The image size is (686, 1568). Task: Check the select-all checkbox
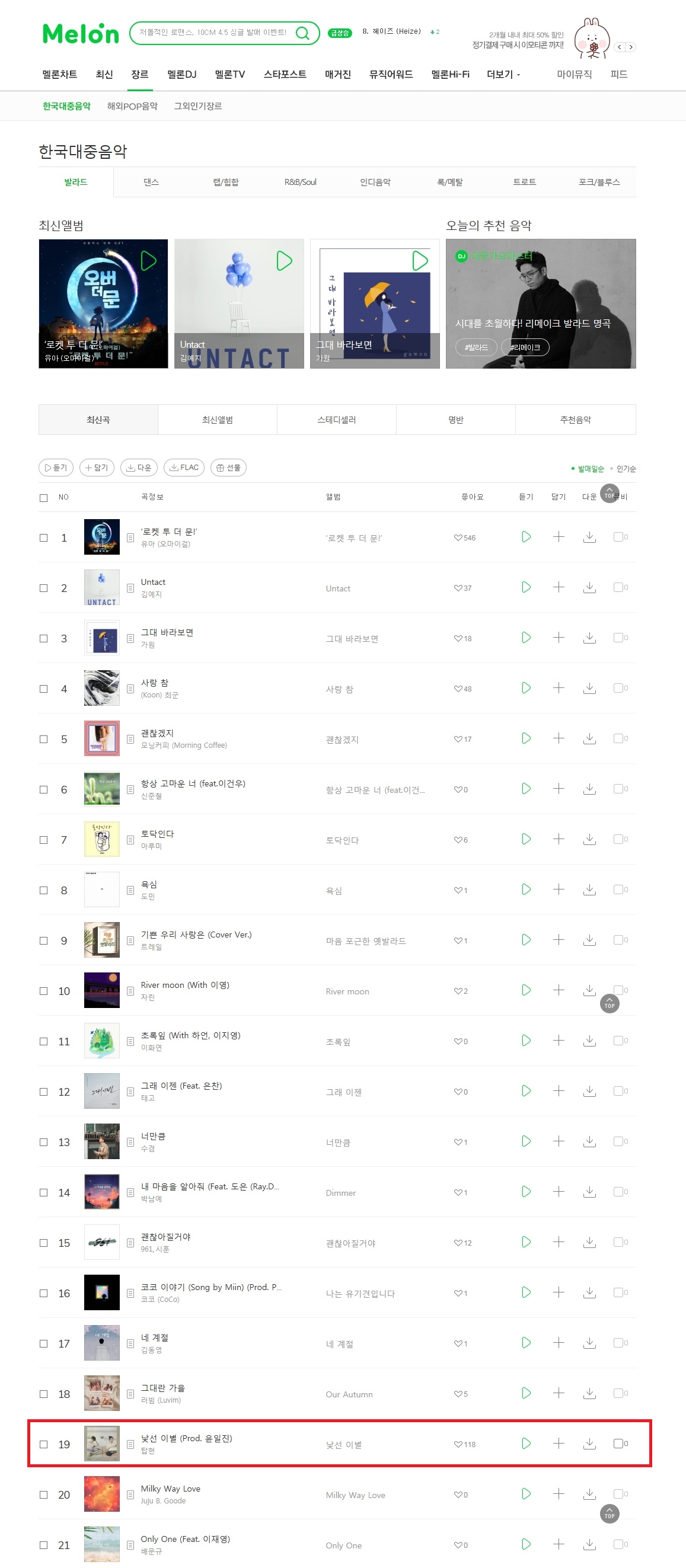click(44, 497)
